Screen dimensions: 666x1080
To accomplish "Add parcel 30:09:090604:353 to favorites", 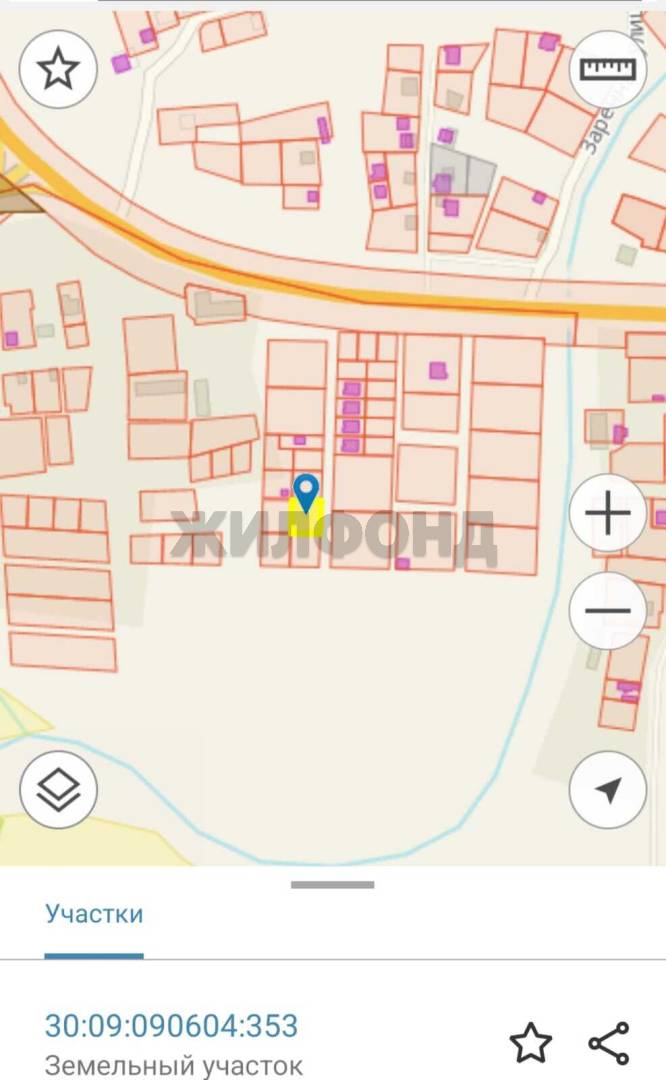I will [530, 1043].
